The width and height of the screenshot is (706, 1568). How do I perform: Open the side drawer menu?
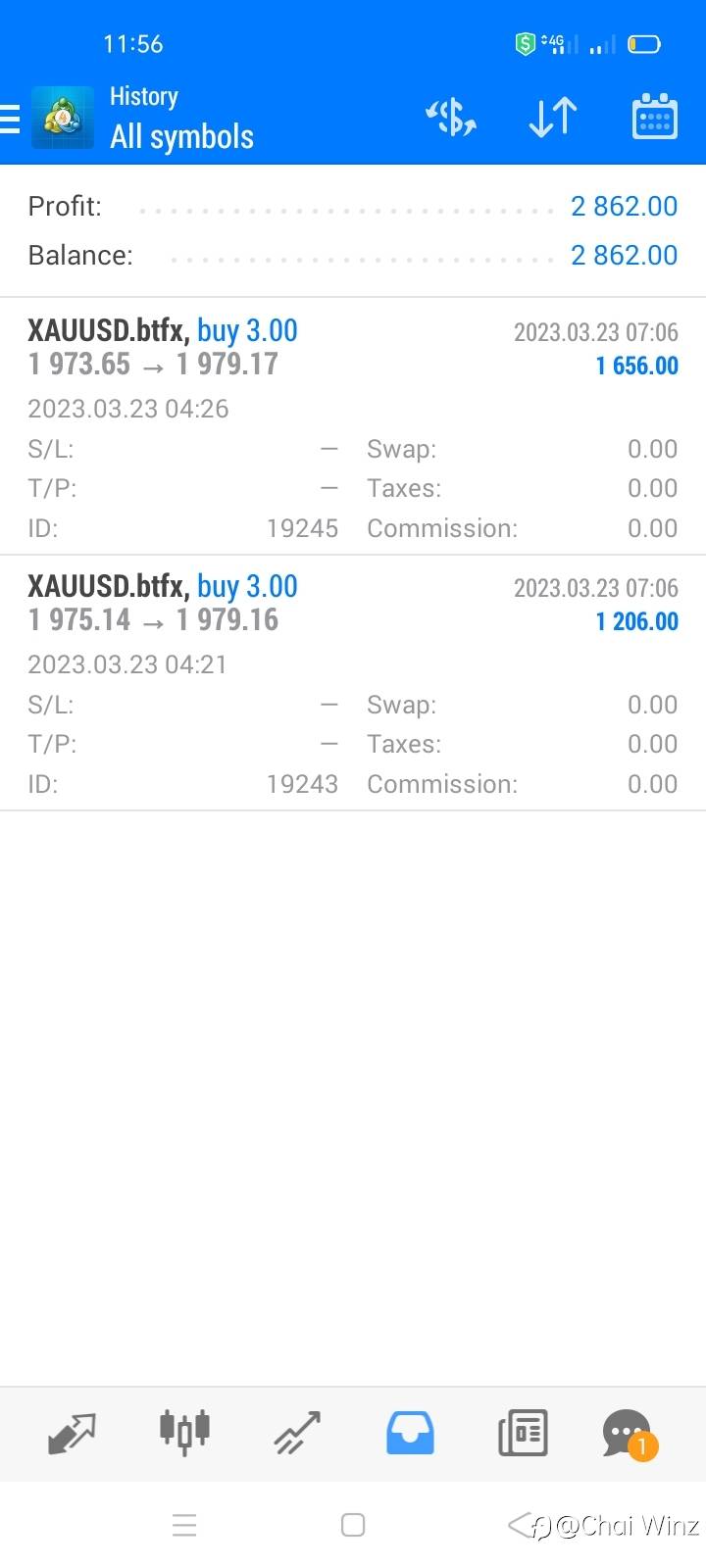[10, 119]
